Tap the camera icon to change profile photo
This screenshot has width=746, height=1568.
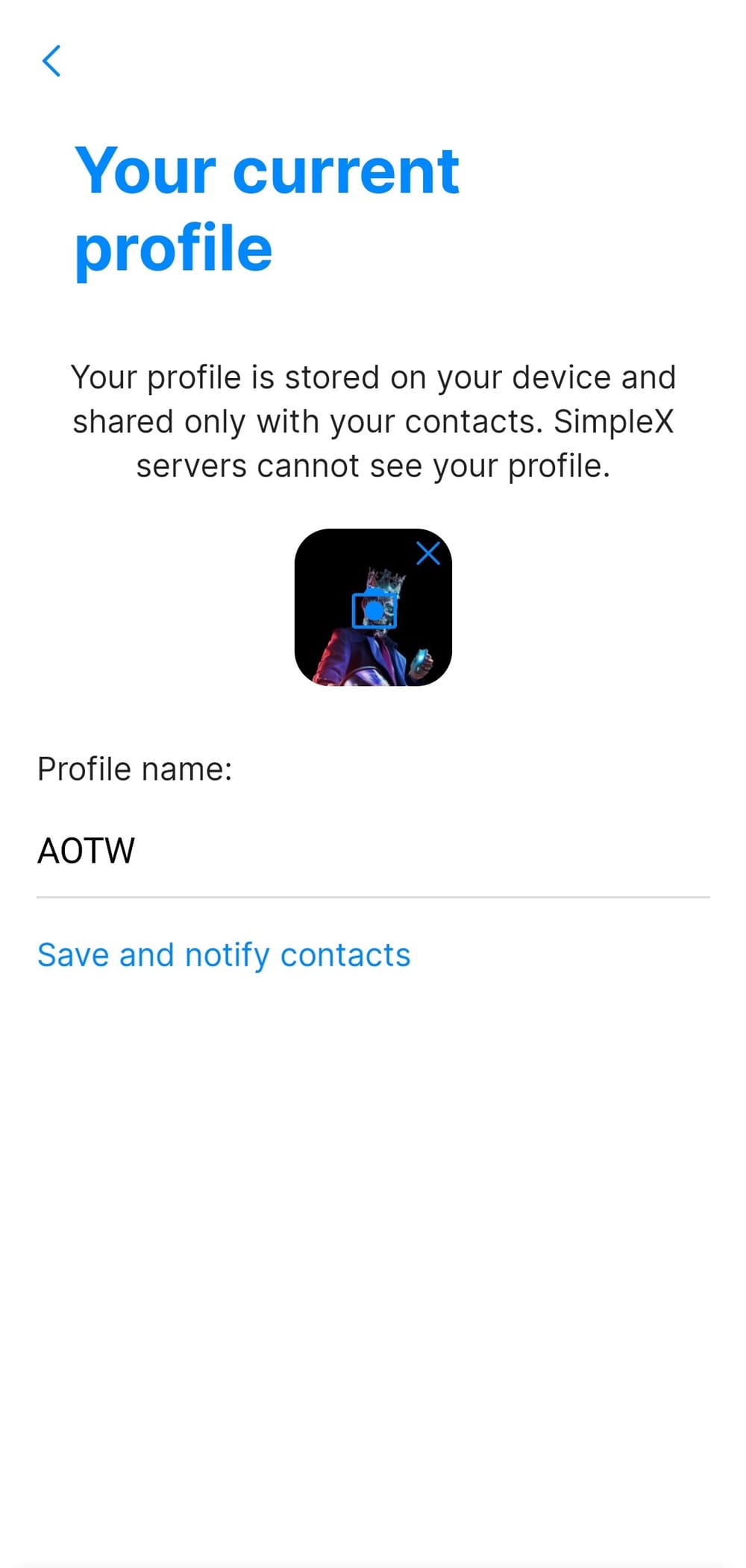pos(375,610)
